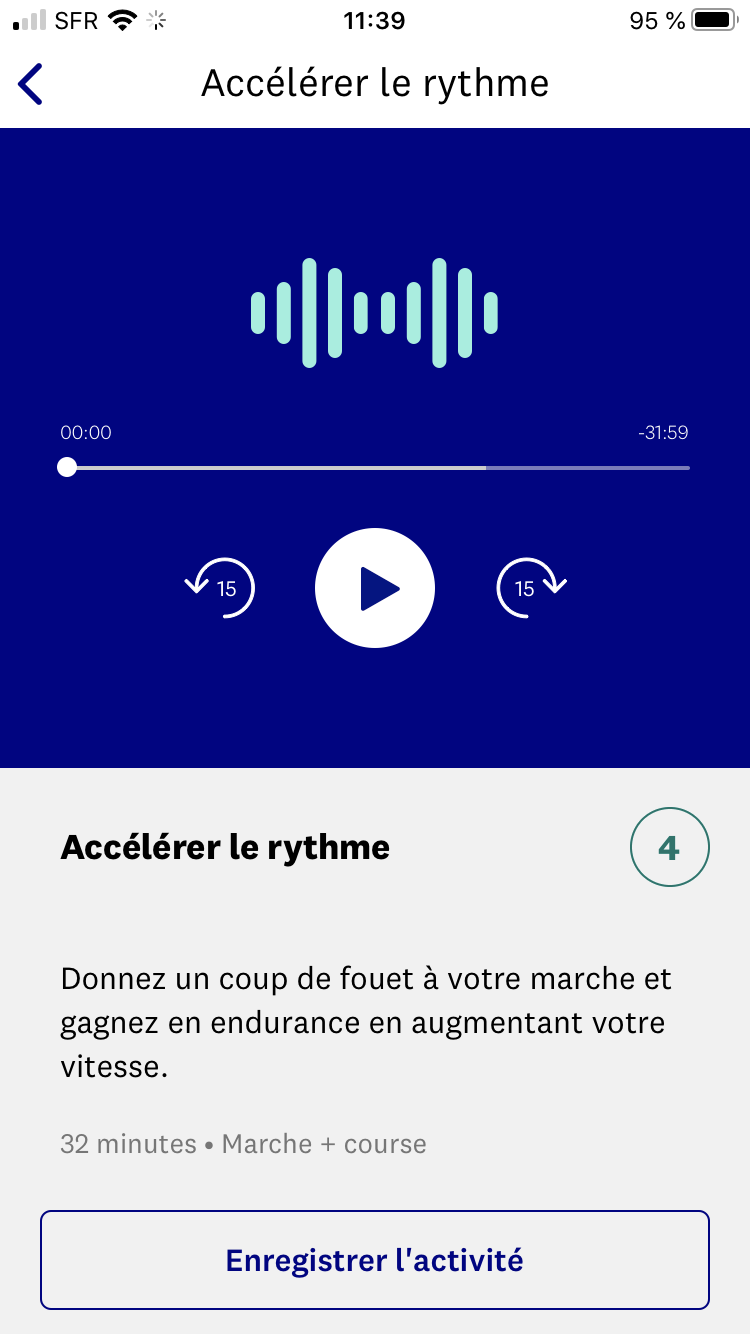Tap the audio progress bar to seek
The image size is (750, 1334).
tap(375, 467)
